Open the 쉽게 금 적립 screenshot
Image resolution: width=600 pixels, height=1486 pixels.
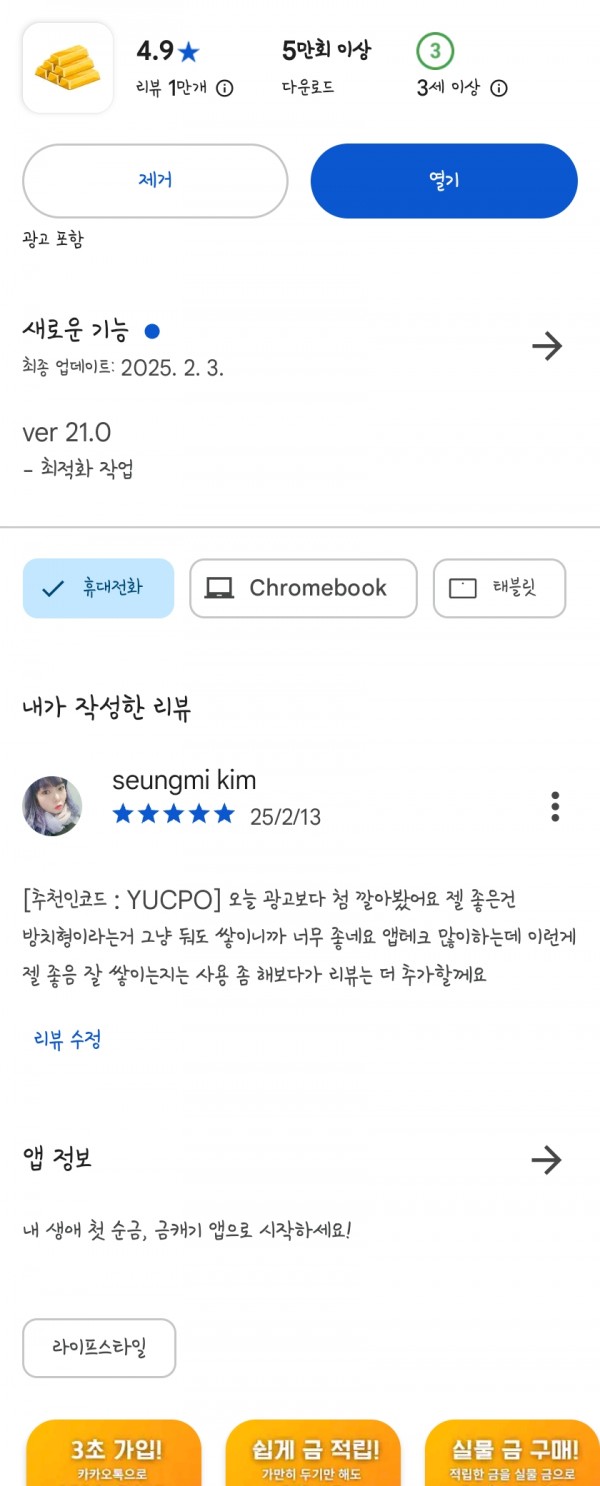click(313, 1453)
